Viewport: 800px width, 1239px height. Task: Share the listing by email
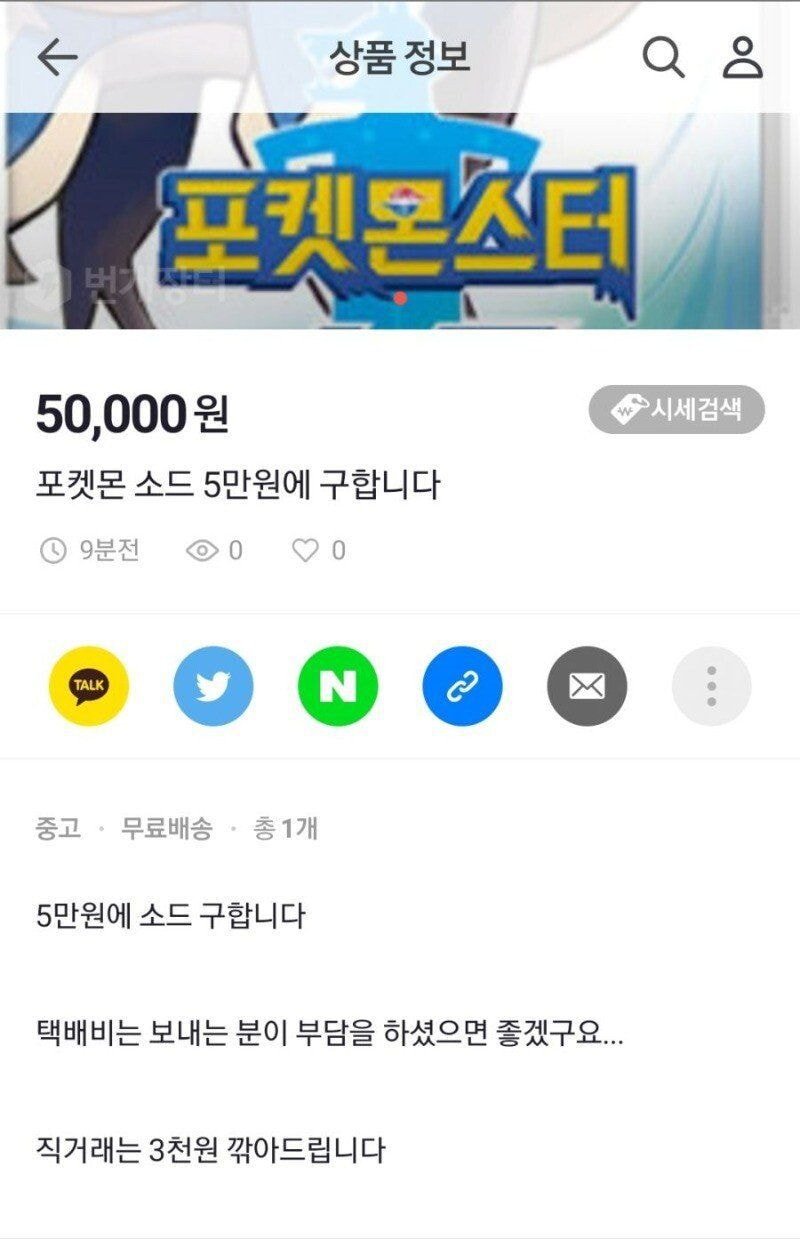coord(587,686)
